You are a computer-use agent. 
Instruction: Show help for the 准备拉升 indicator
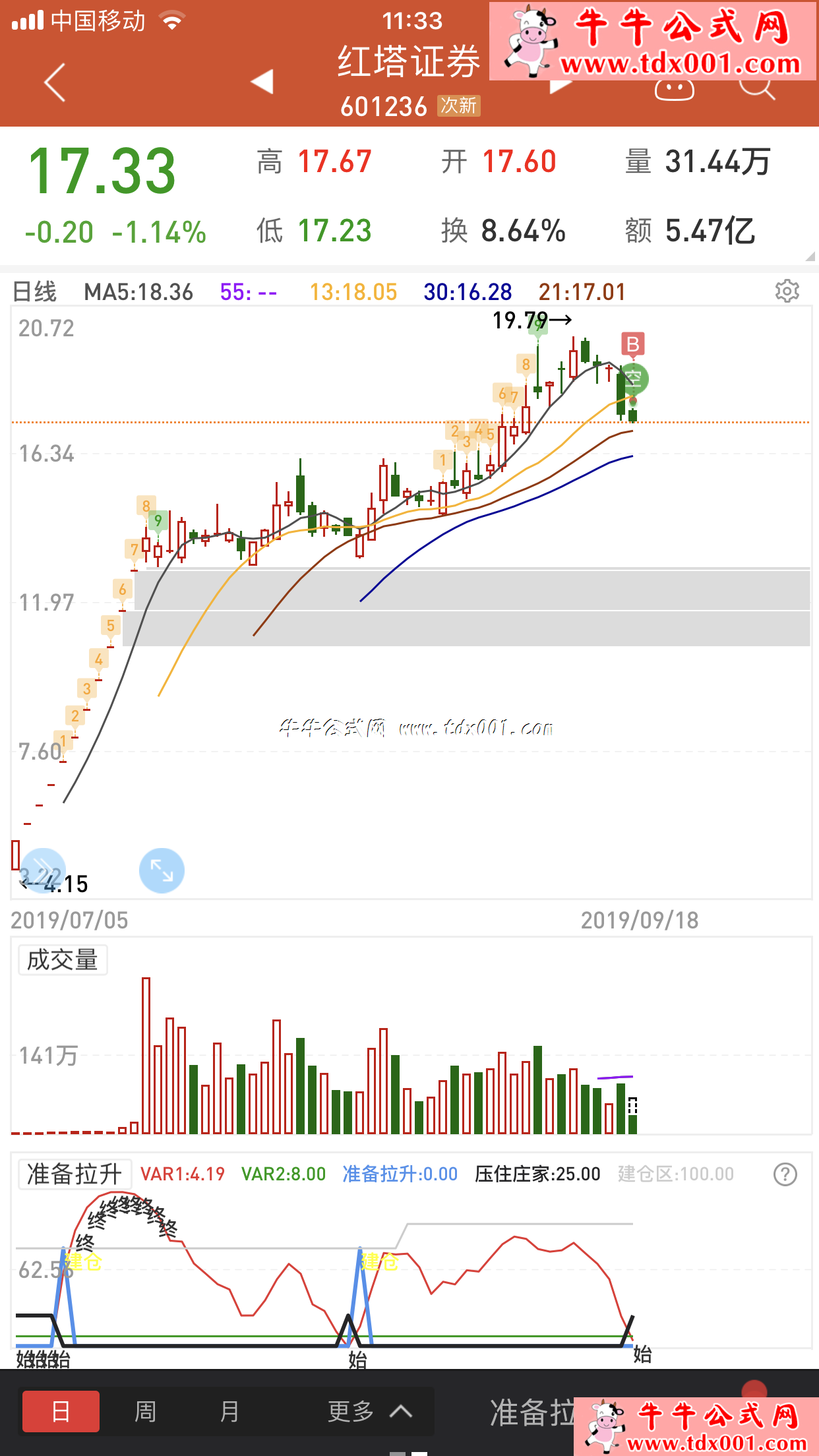point(785,1174)
